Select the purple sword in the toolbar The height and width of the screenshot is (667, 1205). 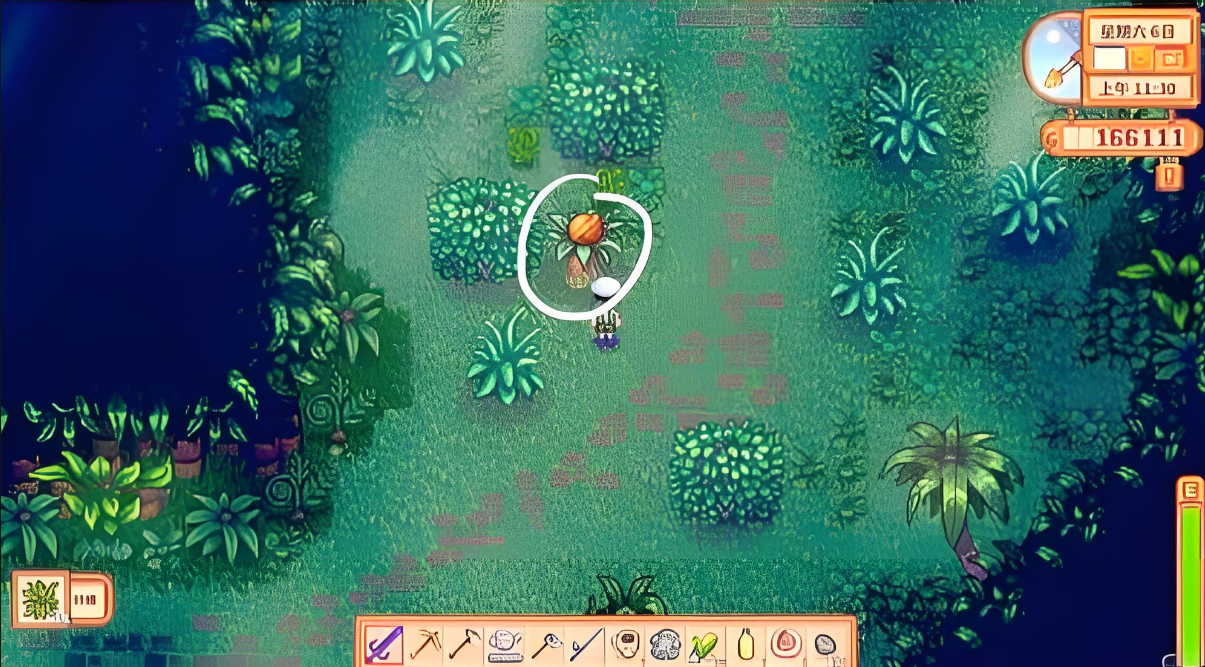[383, 645]
